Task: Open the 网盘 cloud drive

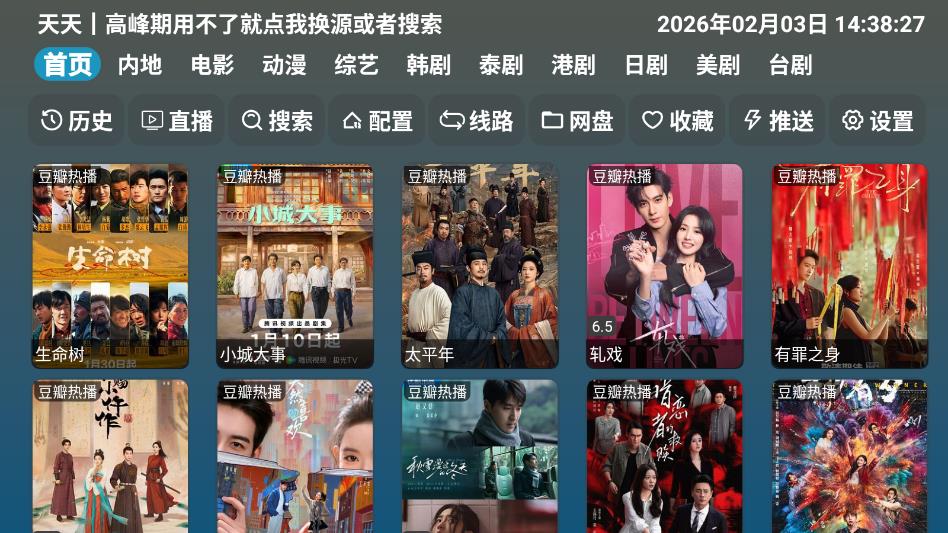Action: click(577, 121)
